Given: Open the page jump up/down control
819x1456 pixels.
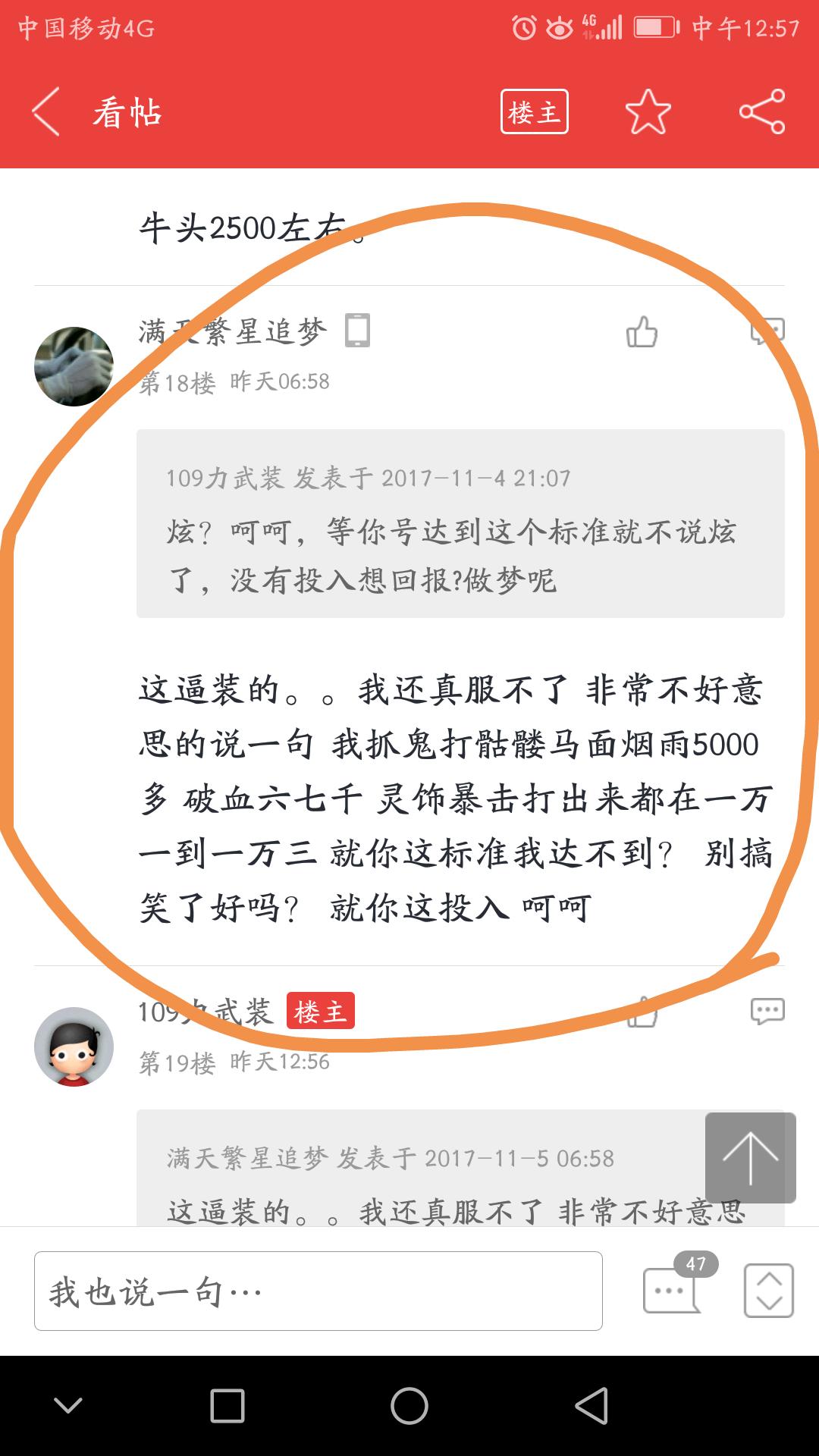Looking at the screenshot, I should (768, 1290).
